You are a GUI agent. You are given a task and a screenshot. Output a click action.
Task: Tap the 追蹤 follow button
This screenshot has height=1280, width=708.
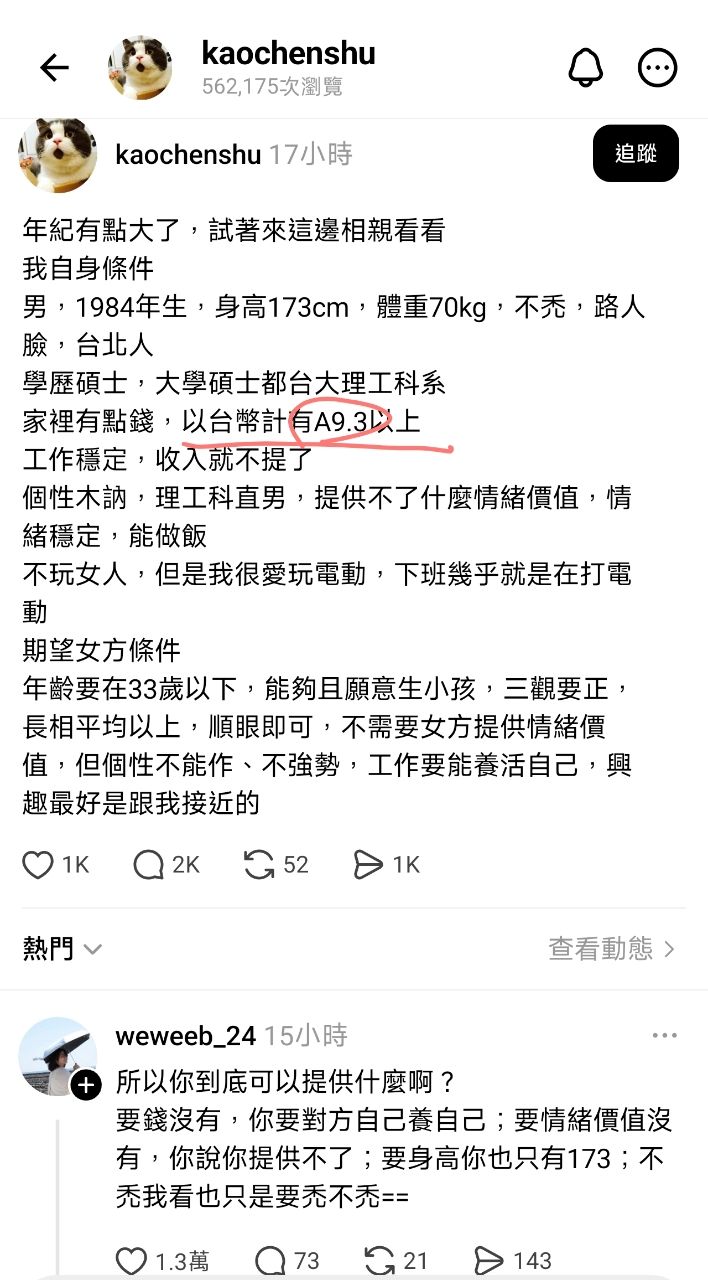635,153
